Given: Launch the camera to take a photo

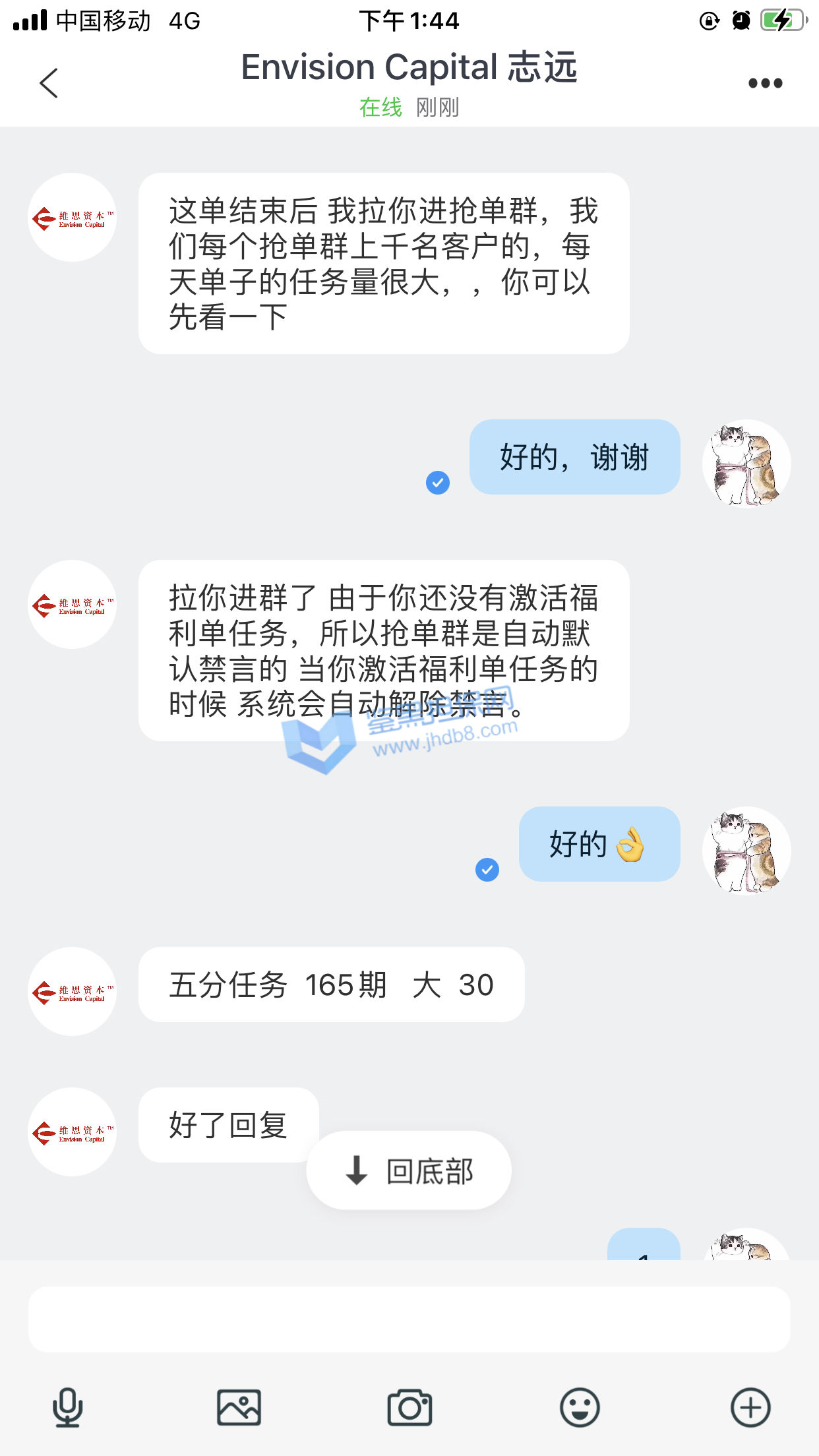Looking at the screenshot, I should (409, 1408).
